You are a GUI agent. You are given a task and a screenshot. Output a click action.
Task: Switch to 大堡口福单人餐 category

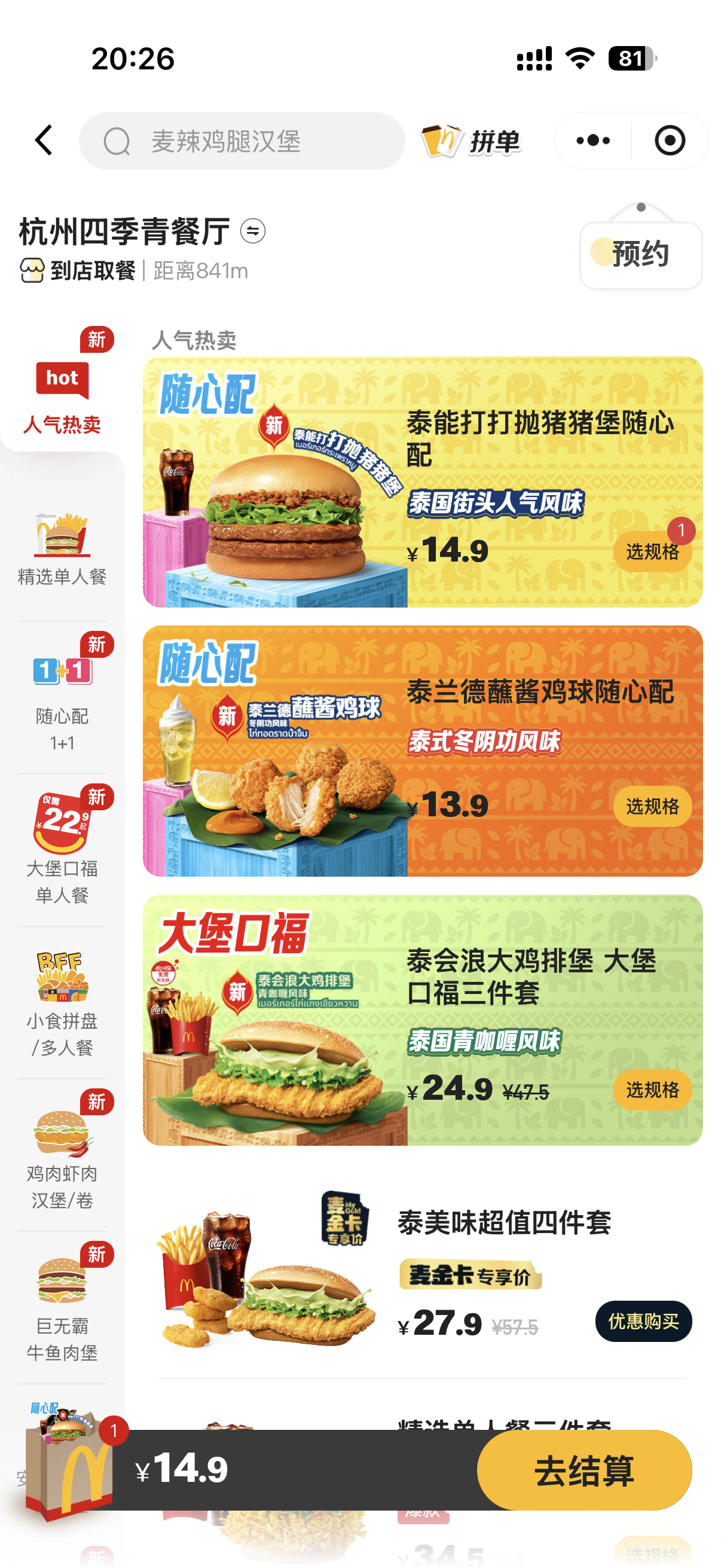click(62, 849)
